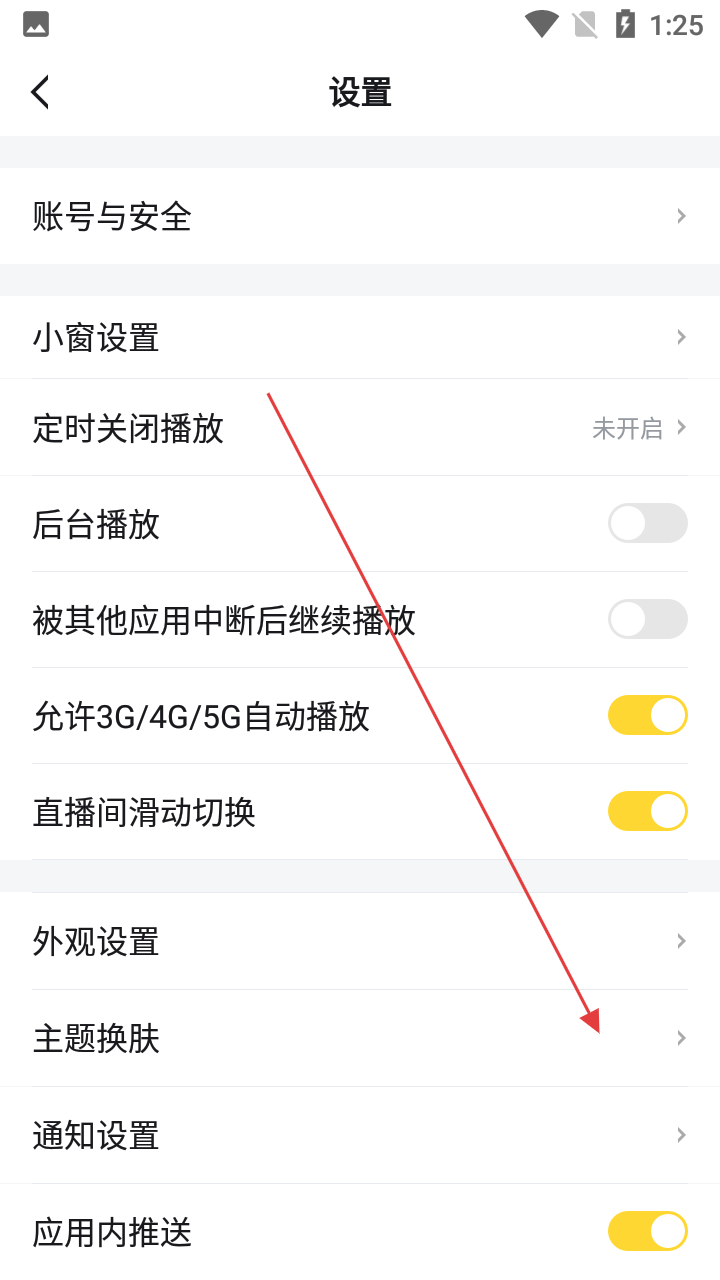
Task: Open 通知设置
Action: coord(360,1135)
